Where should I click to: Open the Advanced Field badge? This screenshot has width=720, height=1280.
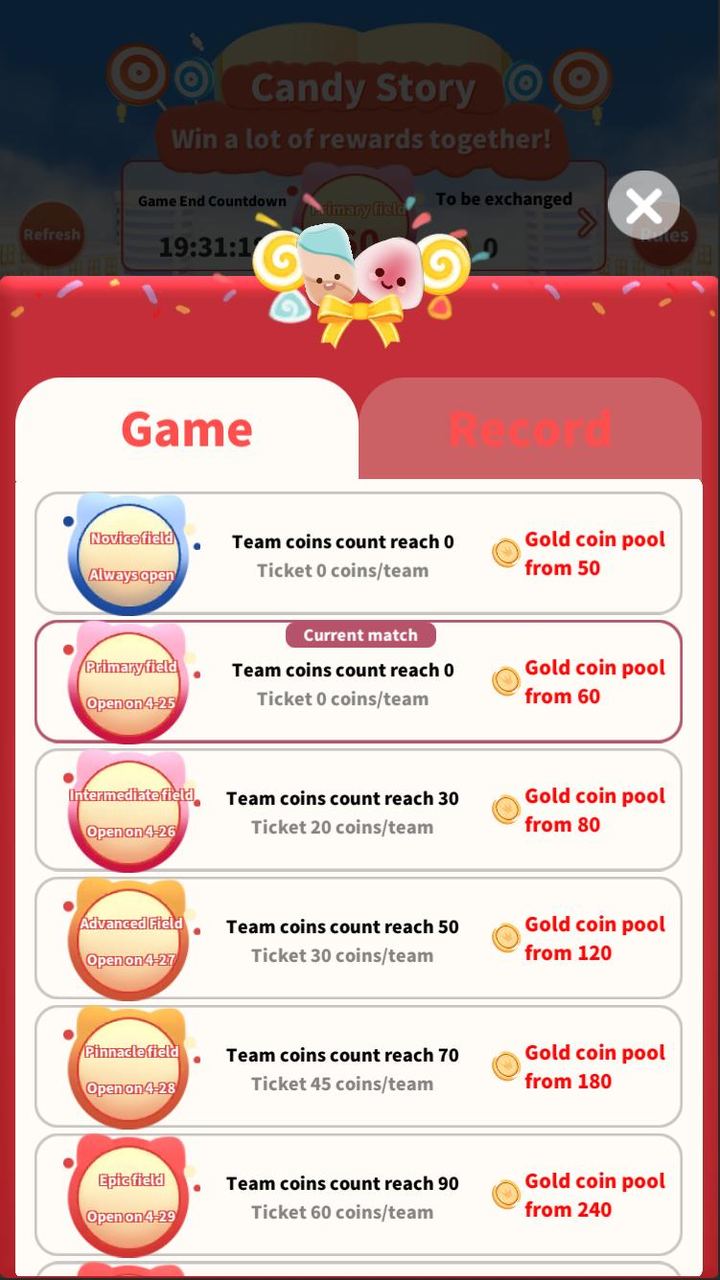click(128, 938)
